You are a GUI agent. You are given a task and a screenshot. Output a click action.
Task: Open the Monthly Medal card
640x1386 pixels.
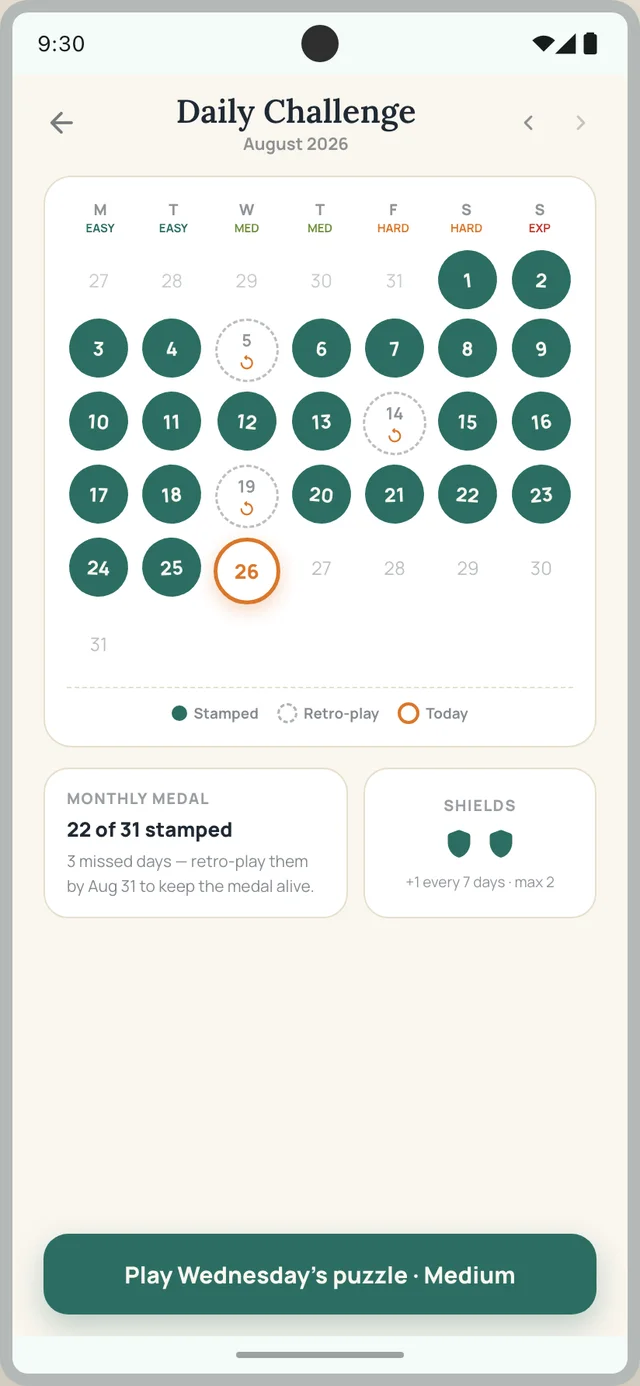pos(196,843)
